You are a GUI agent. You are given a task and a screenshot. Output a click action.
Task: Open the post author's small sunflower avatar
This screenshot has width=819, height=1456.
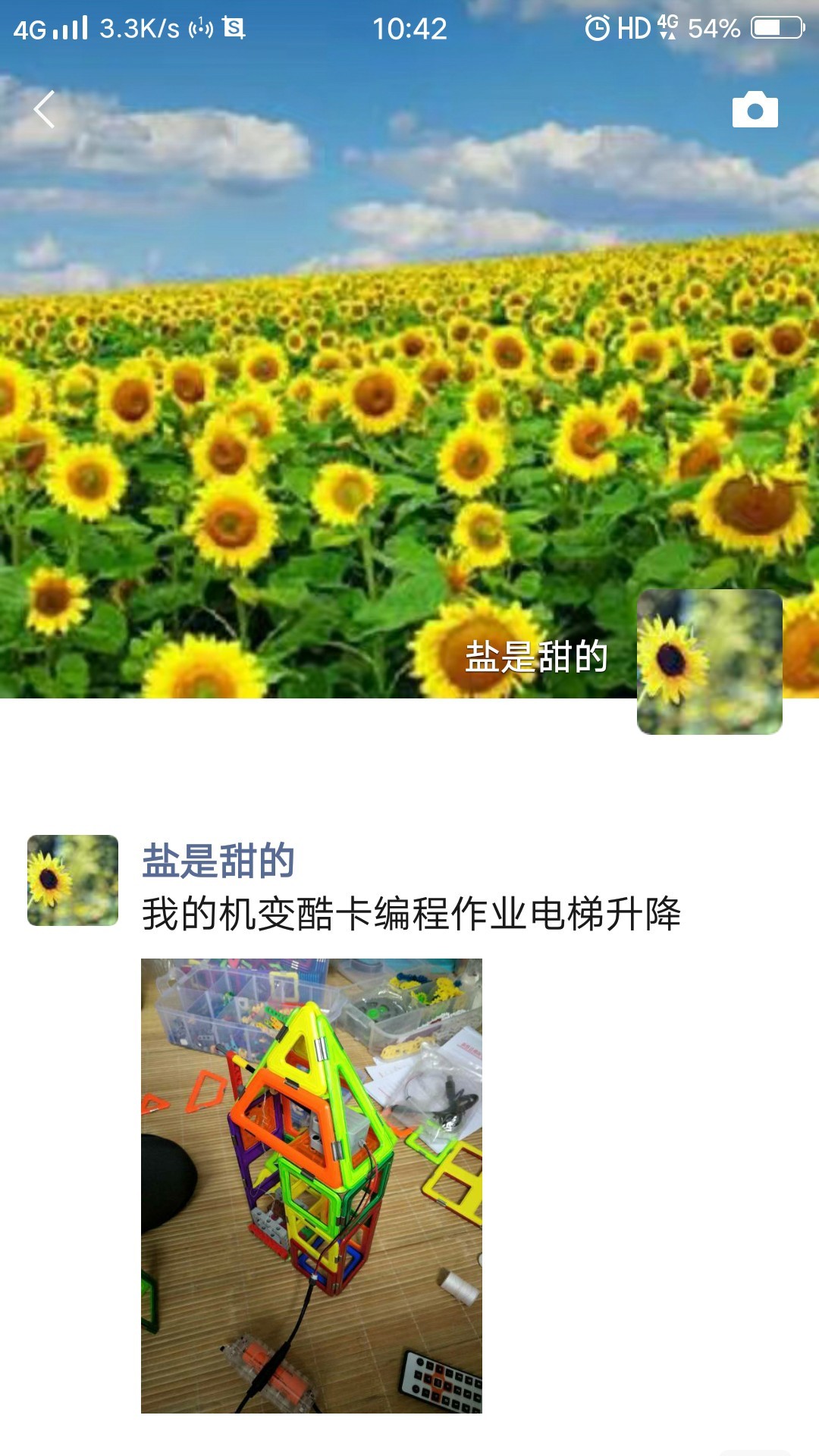[73, 880]
